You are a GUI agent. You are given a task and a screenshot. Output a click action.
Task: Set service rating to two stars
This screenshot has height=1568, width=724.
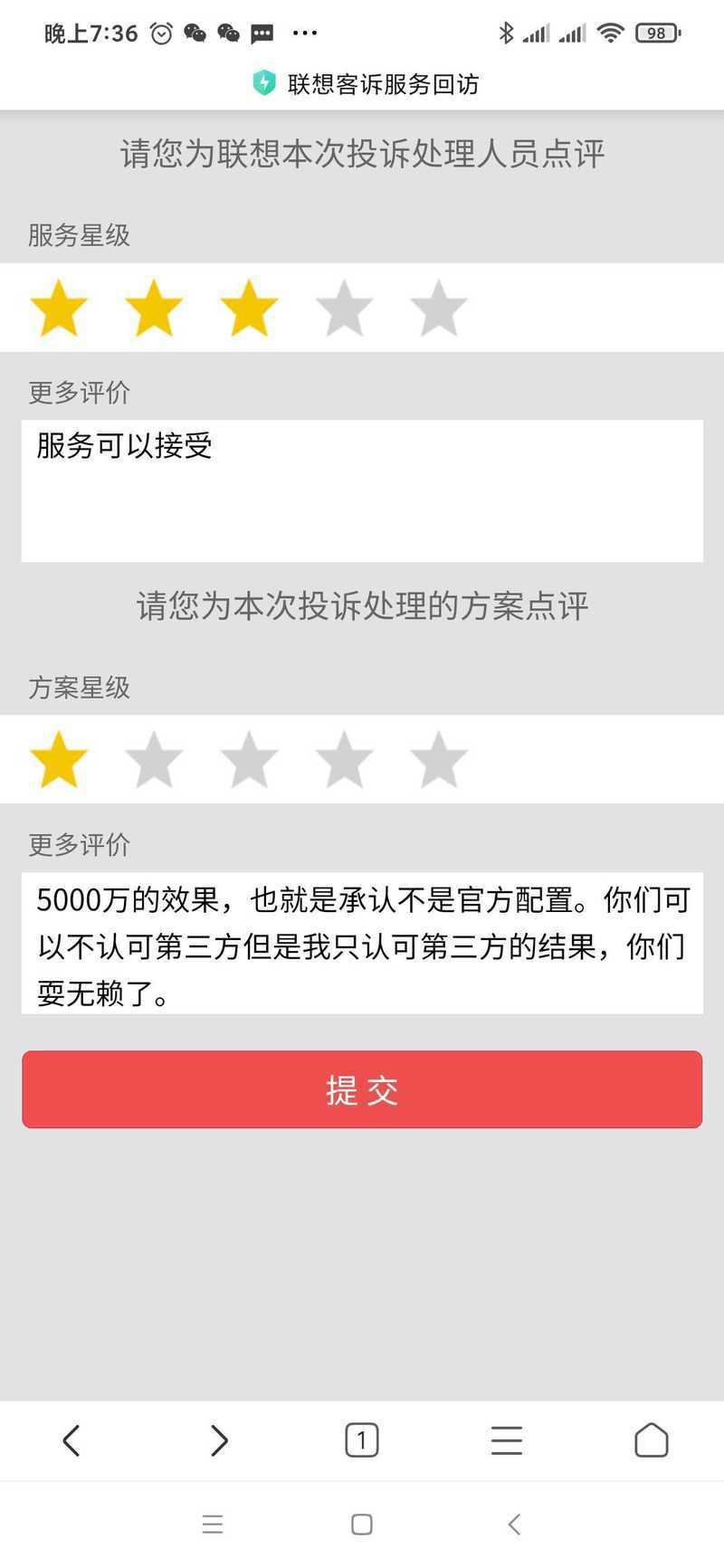click(154, 308)
